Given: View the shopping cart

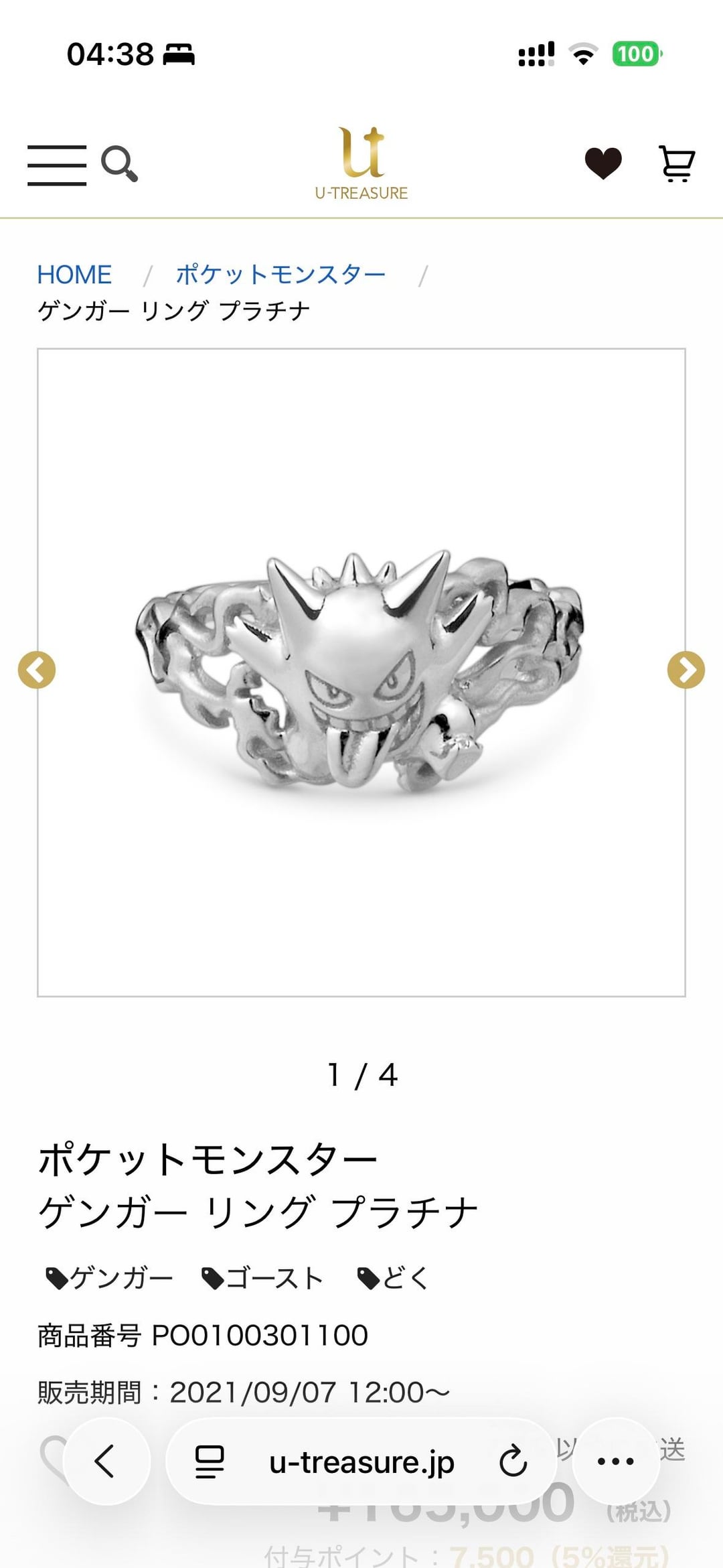Looking at the screenshot, I should coord(677,163).
